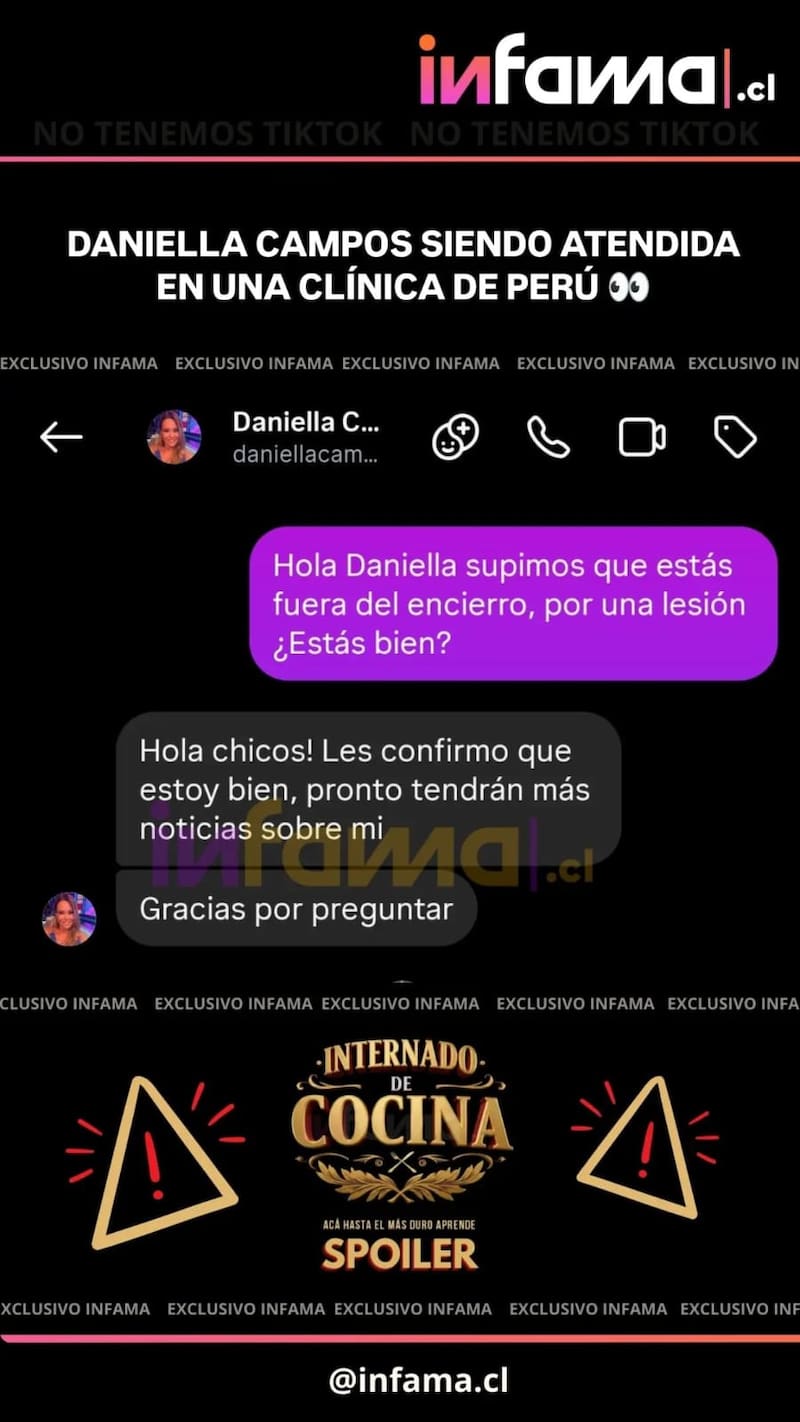Start a voice call with Daniella
This screenshot has height=1422, width=800.
click(x=548, y=436)
